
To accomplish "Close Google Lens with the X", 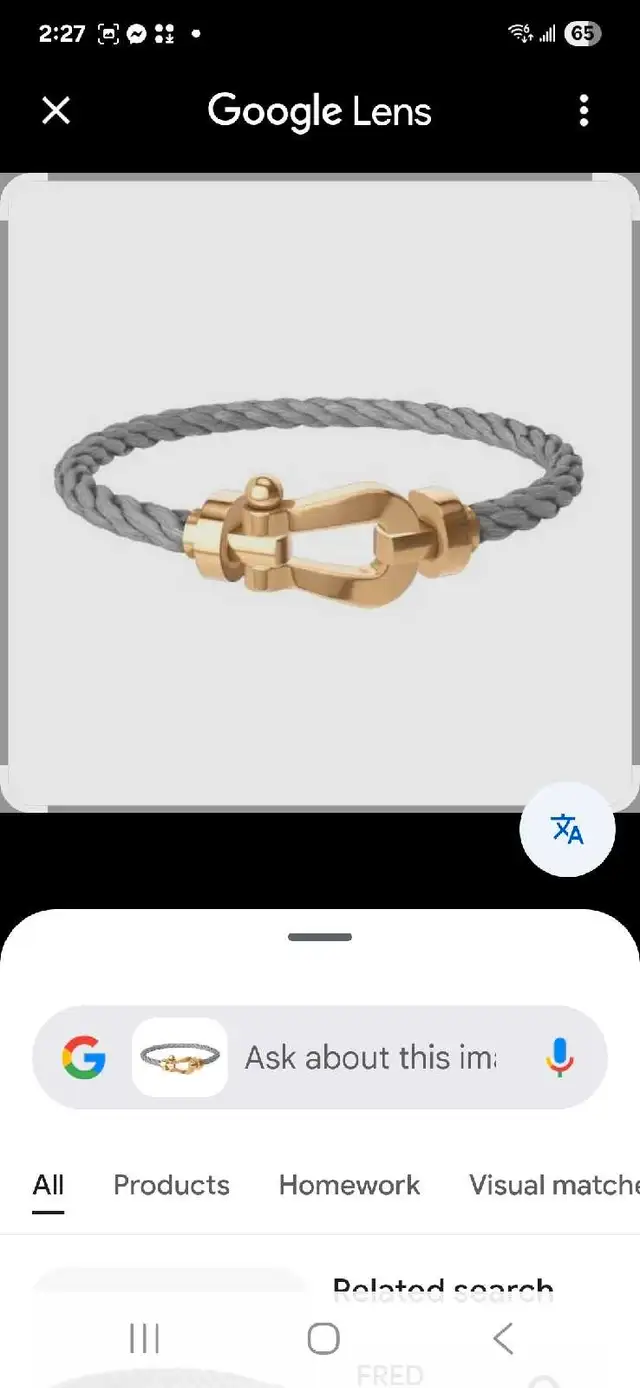I will (x=56, y=110).
